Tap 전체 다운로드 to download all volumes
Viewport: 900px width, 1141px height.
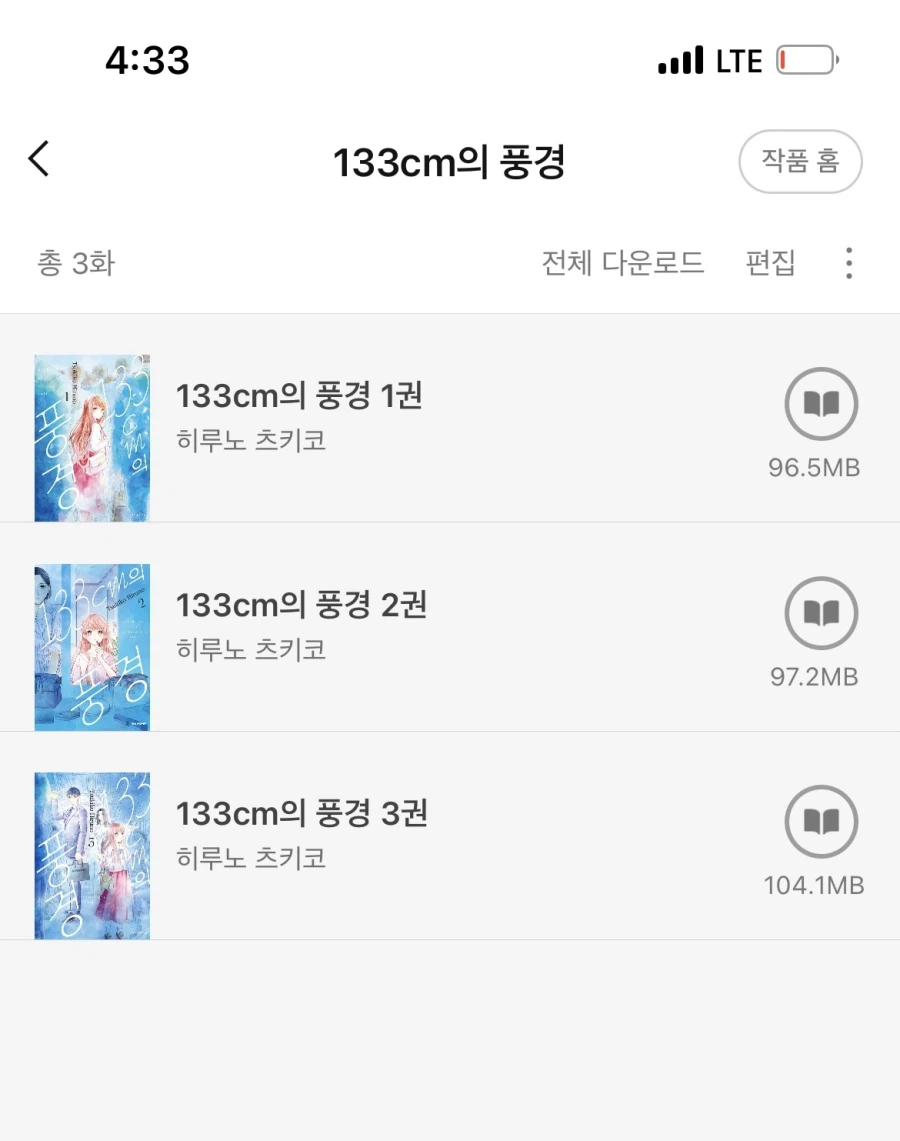tap(623, 263)
